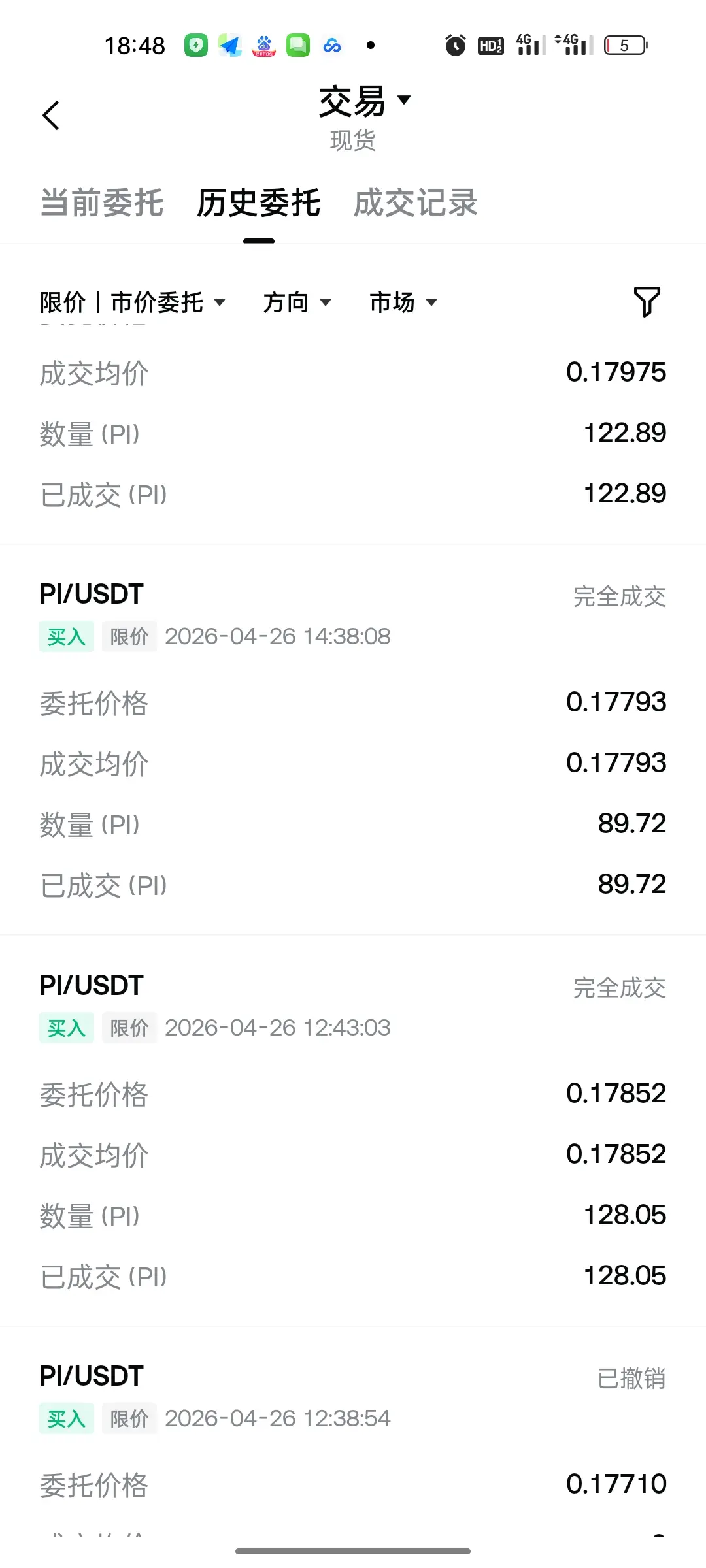
Task: Open the PI/USDT order from 12:43:03
Action: pyautogui.click(x=353, y=1130)
